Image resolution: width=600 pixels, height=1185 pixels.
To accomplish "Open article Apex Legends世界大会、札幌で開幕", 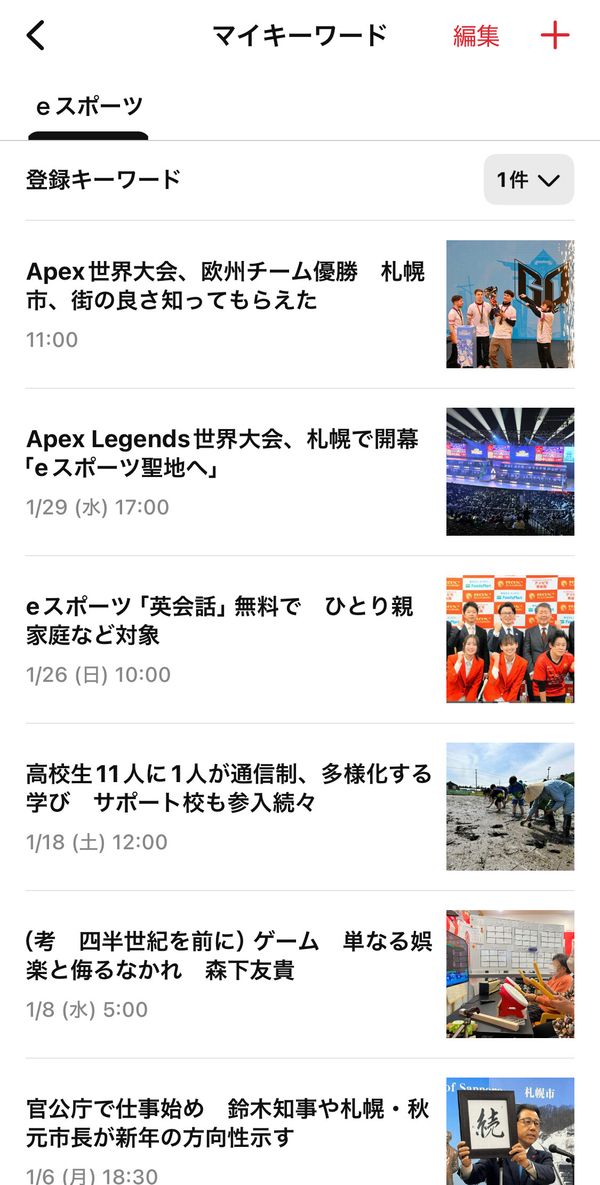I will point(300,472).
